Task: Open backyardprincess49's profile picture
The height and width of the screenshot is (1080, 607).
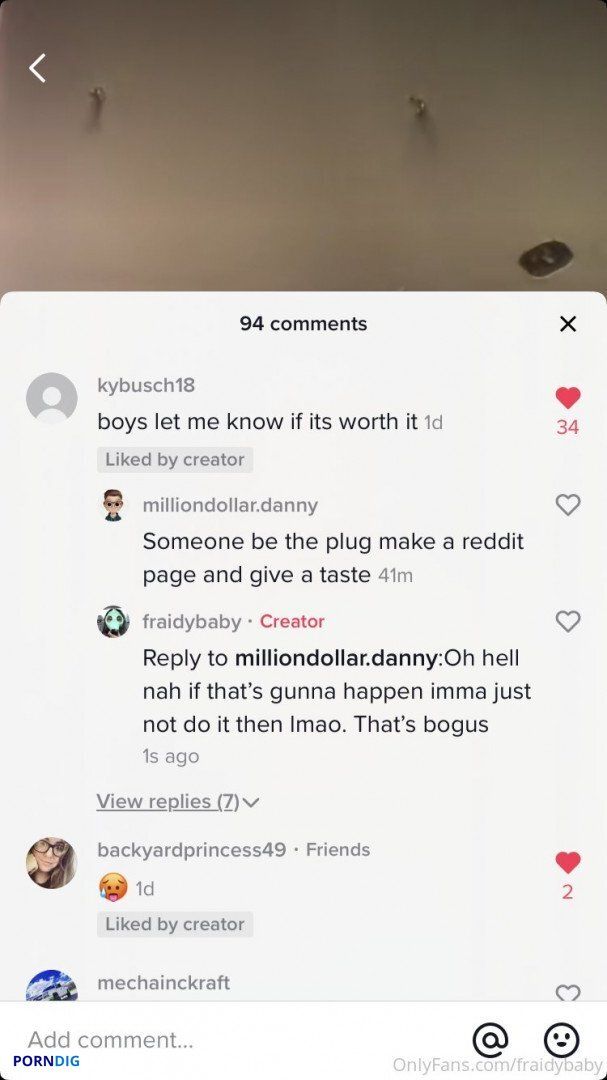Action: pos(52,863)
